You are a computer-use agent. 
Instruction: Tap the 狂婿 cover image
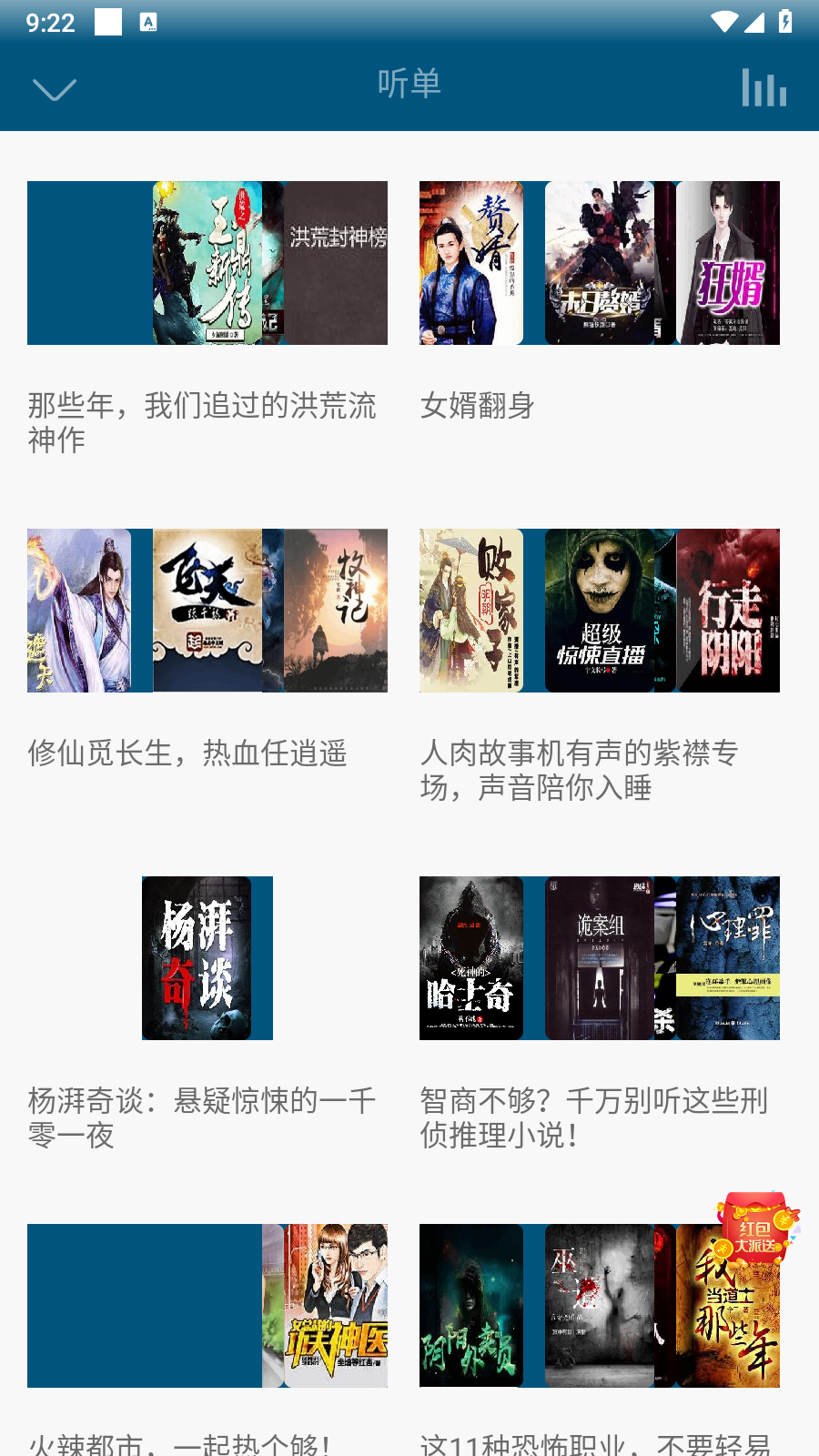point(727,263)
